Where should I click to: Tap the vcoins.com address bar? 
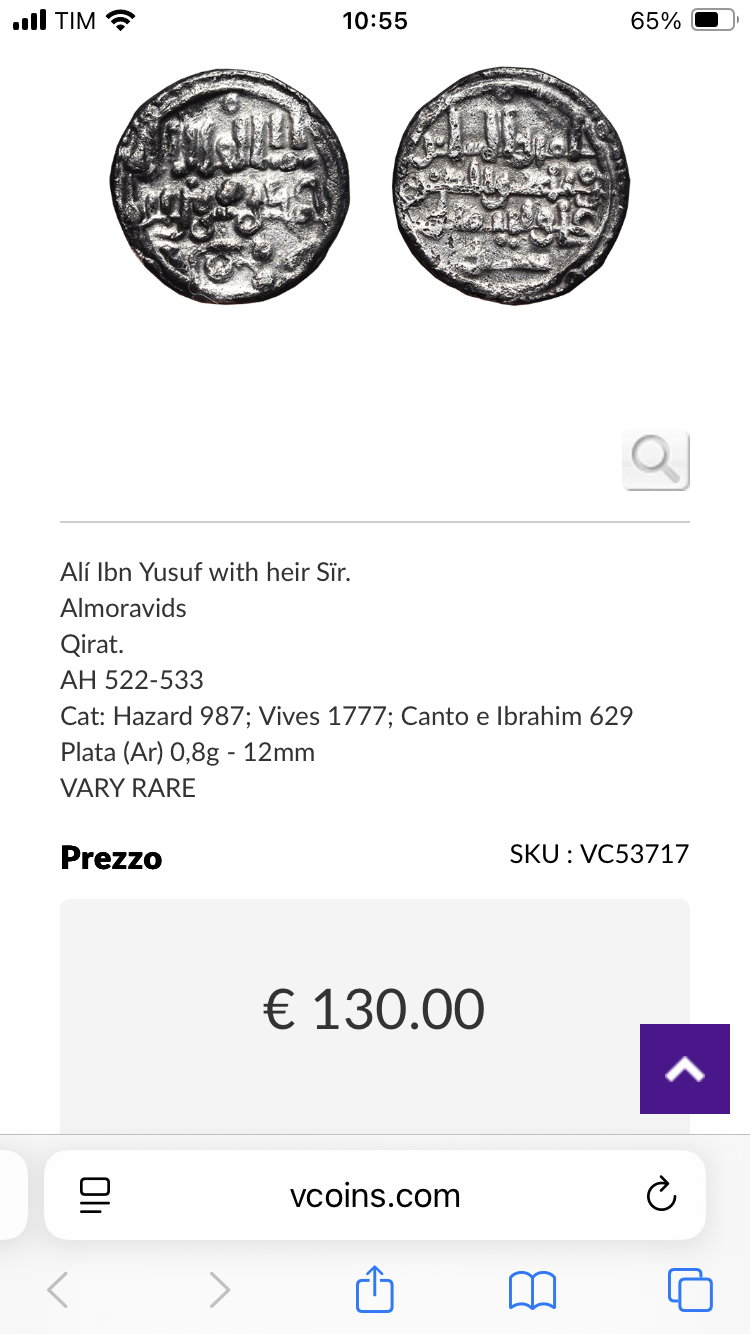(375, 1195)
